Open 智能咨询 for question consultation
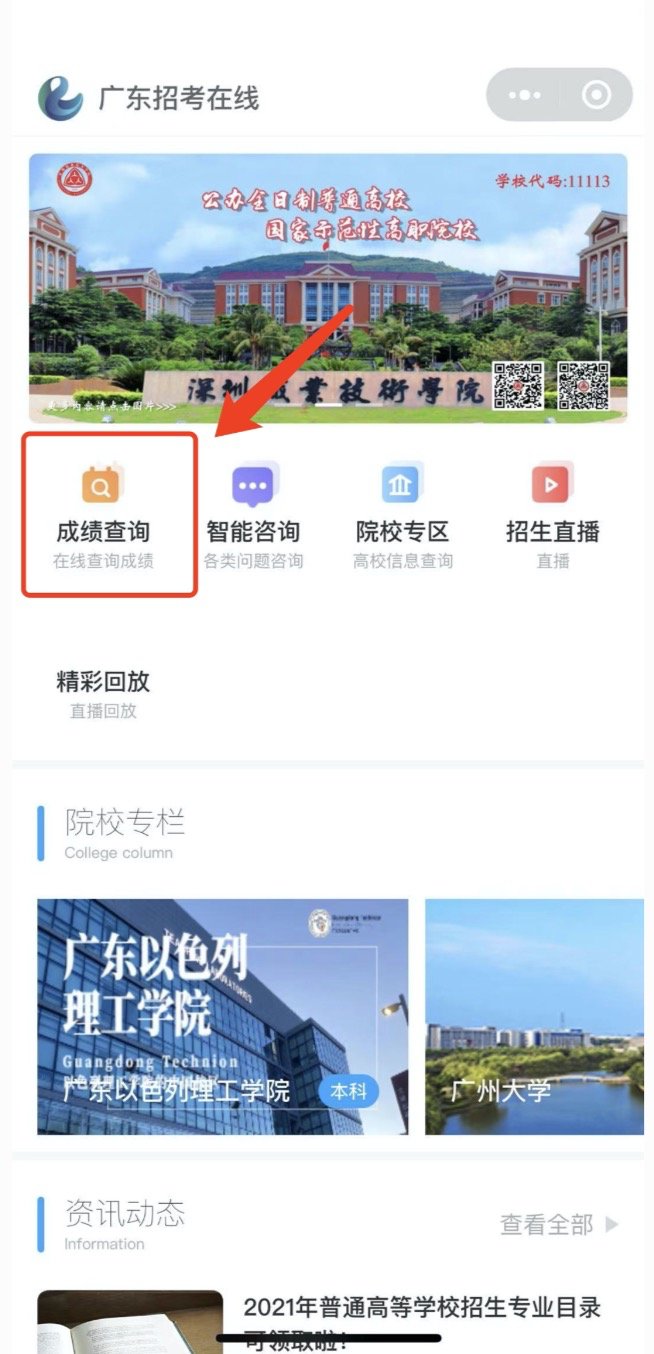 253,512
